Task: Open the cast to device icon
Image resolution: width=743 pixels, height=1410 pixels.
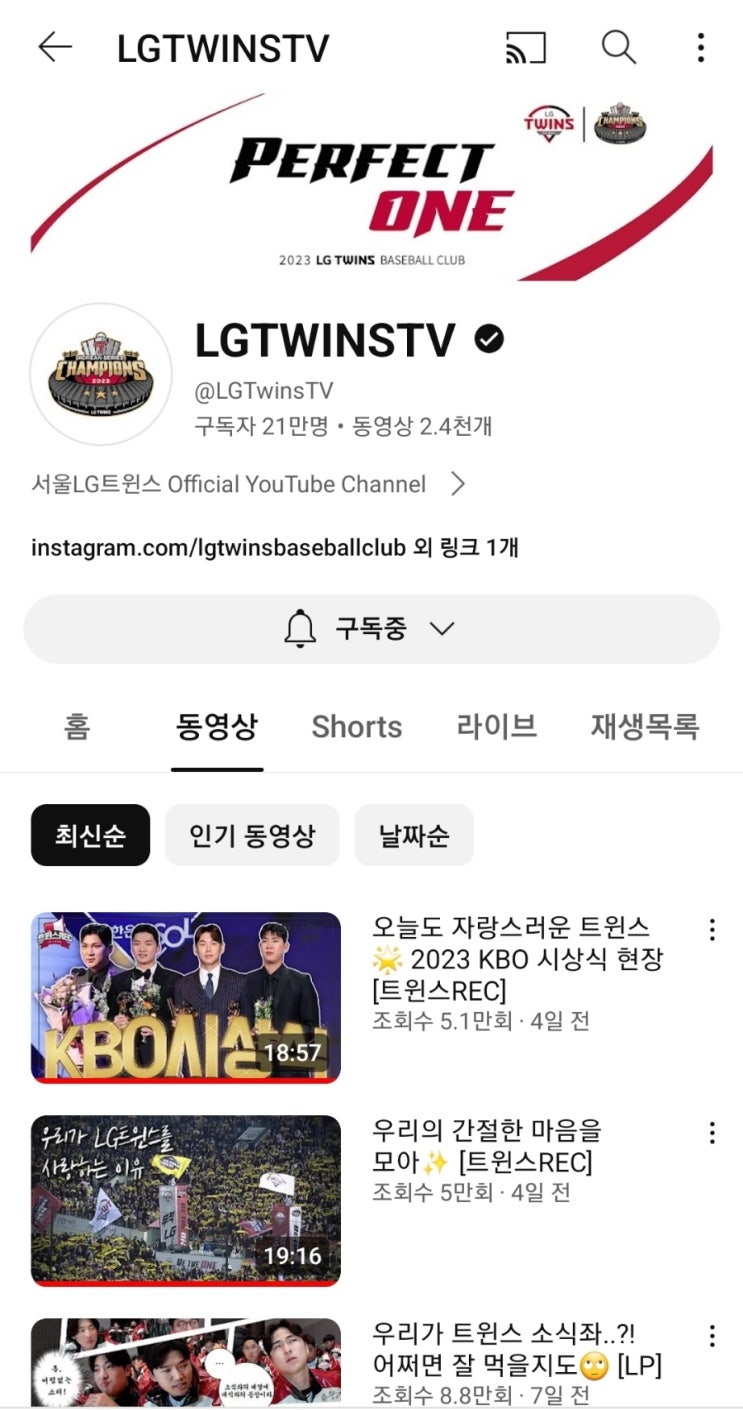Action: [526, 47]
